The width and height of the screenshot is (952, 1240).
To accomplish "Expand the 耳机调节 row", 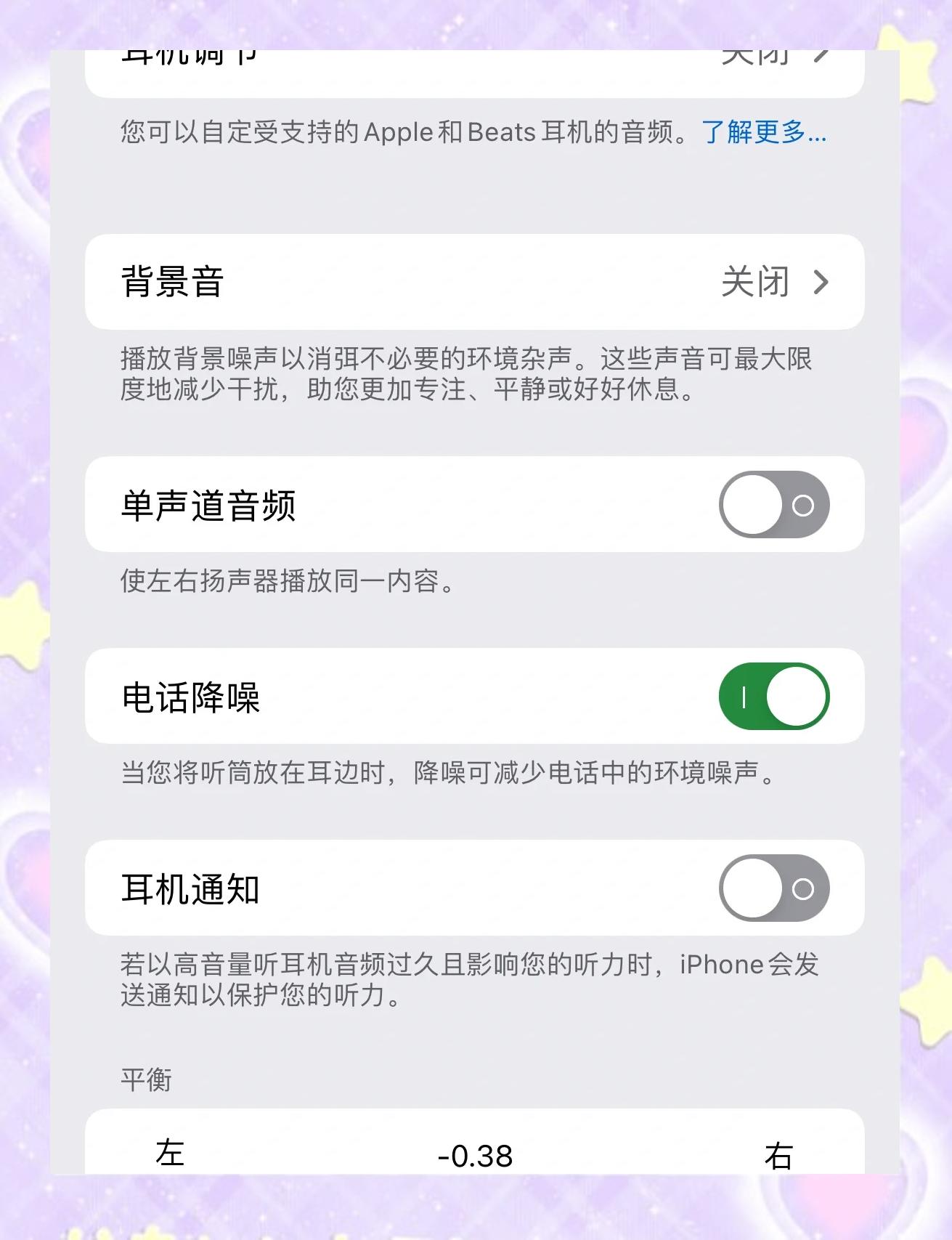I will coord(476,58).
